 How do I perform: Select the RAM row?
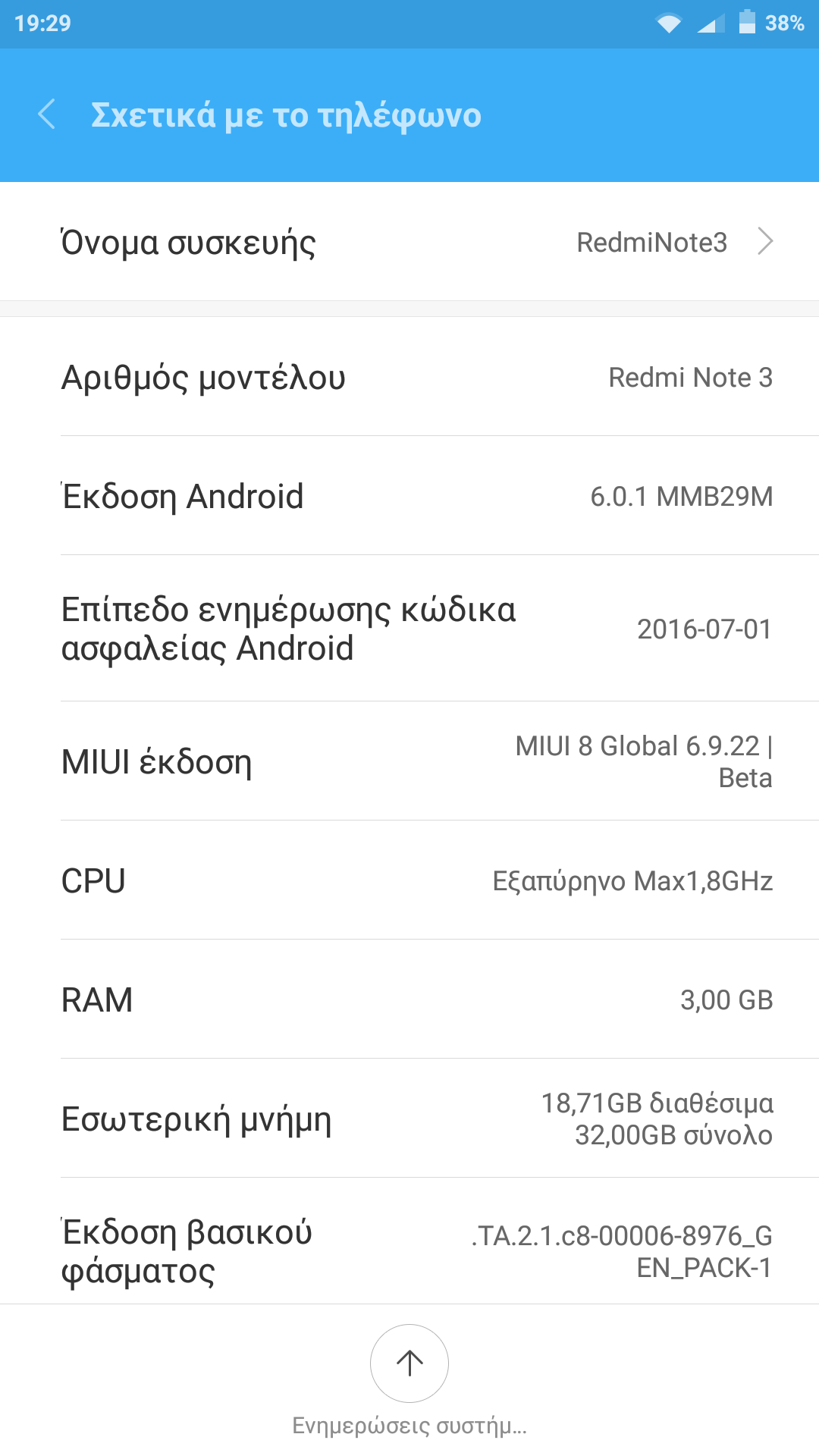(409, 999)
